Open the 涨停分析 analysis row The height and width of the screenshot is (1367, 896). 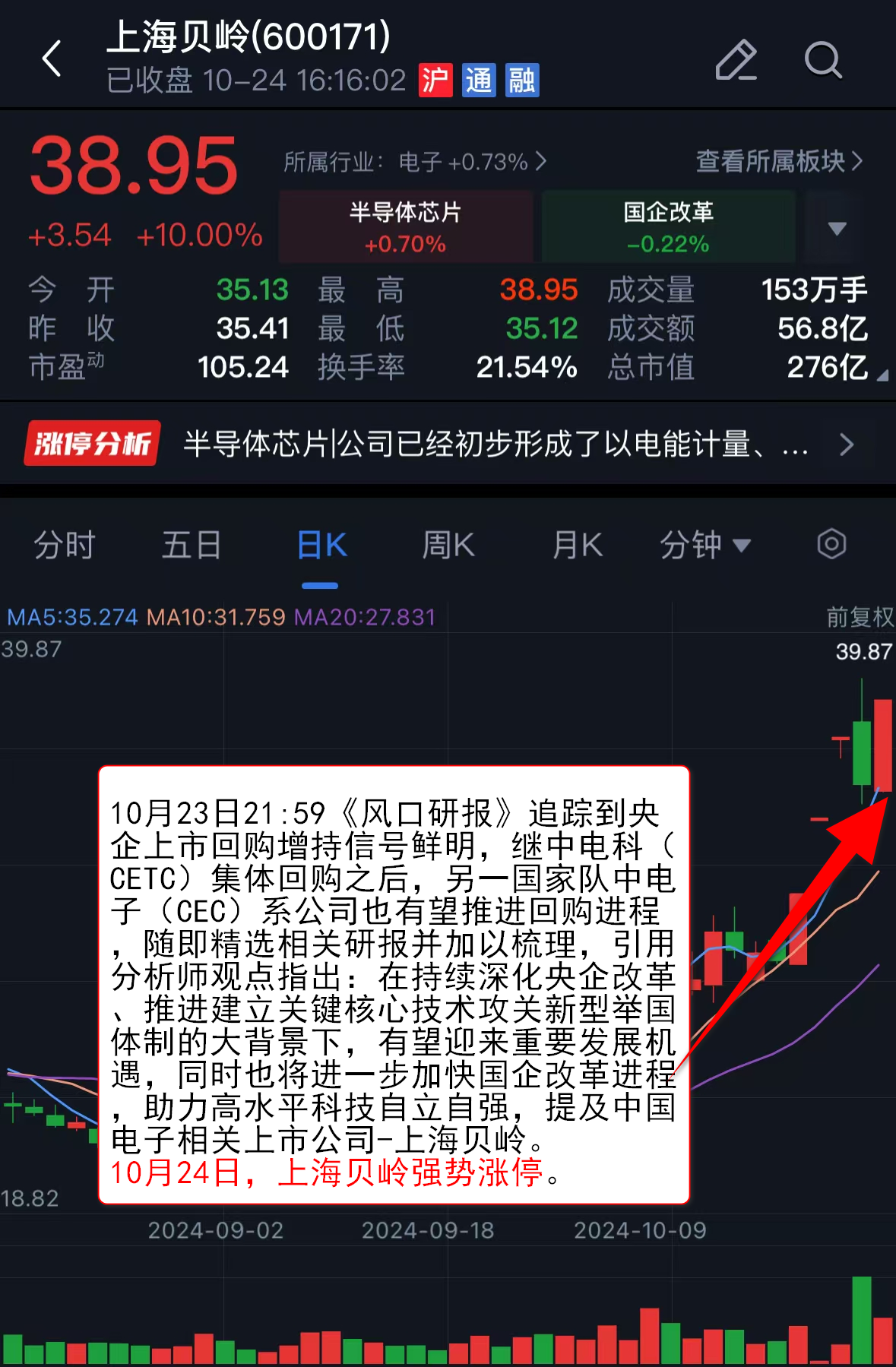pos(448,444)
